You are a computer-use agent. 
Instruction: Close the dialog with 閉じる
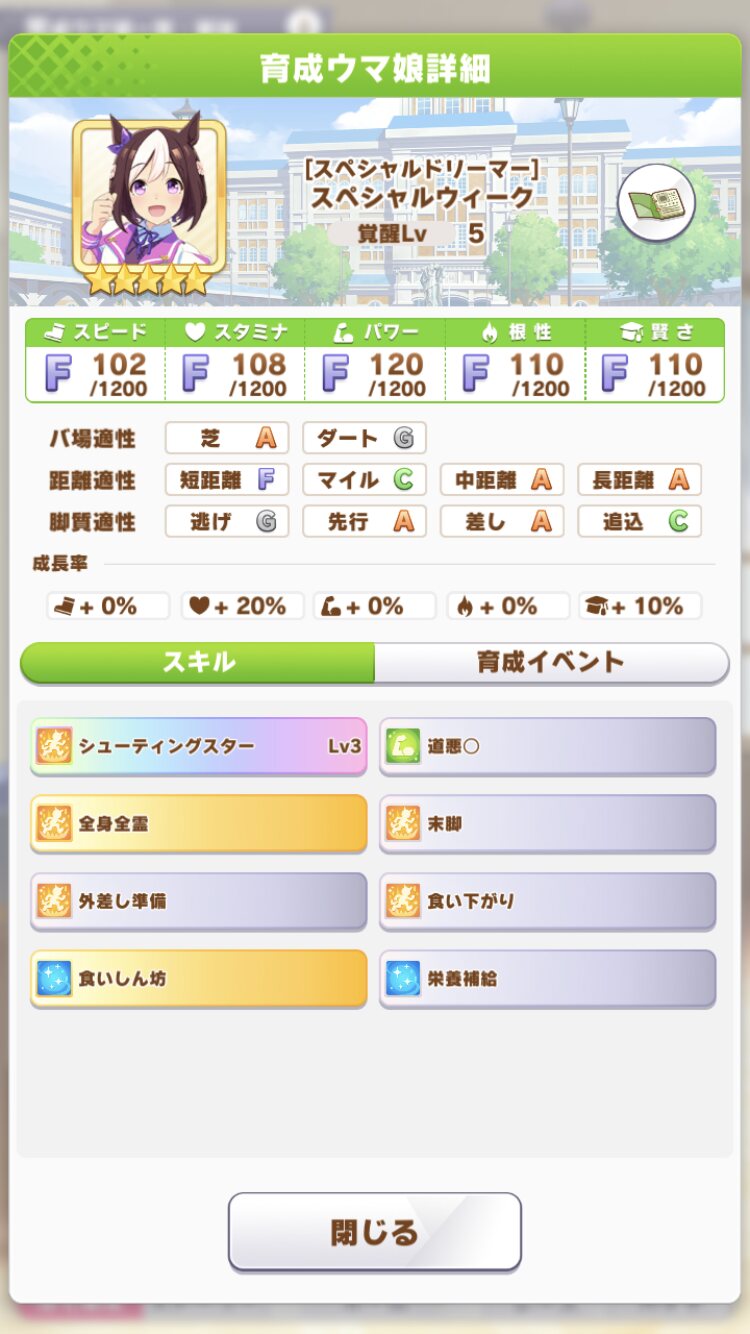tap(375, 1231)
